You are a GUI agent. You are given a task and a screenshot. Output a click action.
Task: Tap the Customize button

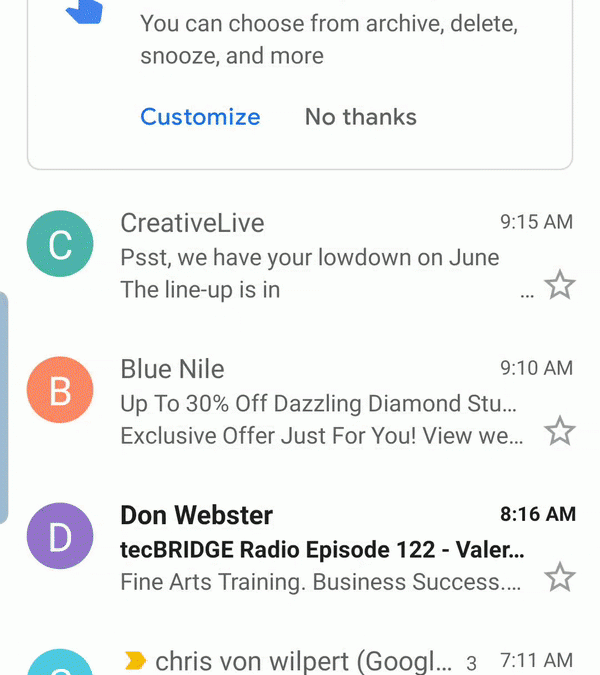pyautogui.click(x=200, y=117)
